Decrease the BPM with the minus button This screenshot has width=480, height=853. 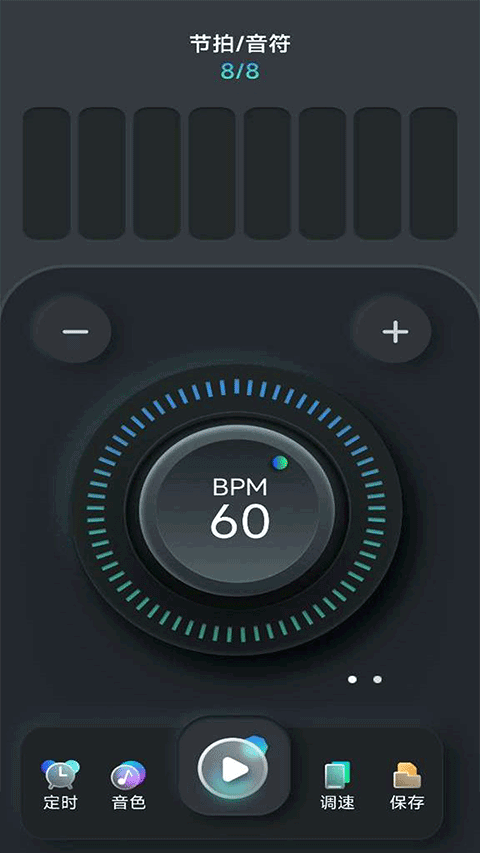pos(73,331)
